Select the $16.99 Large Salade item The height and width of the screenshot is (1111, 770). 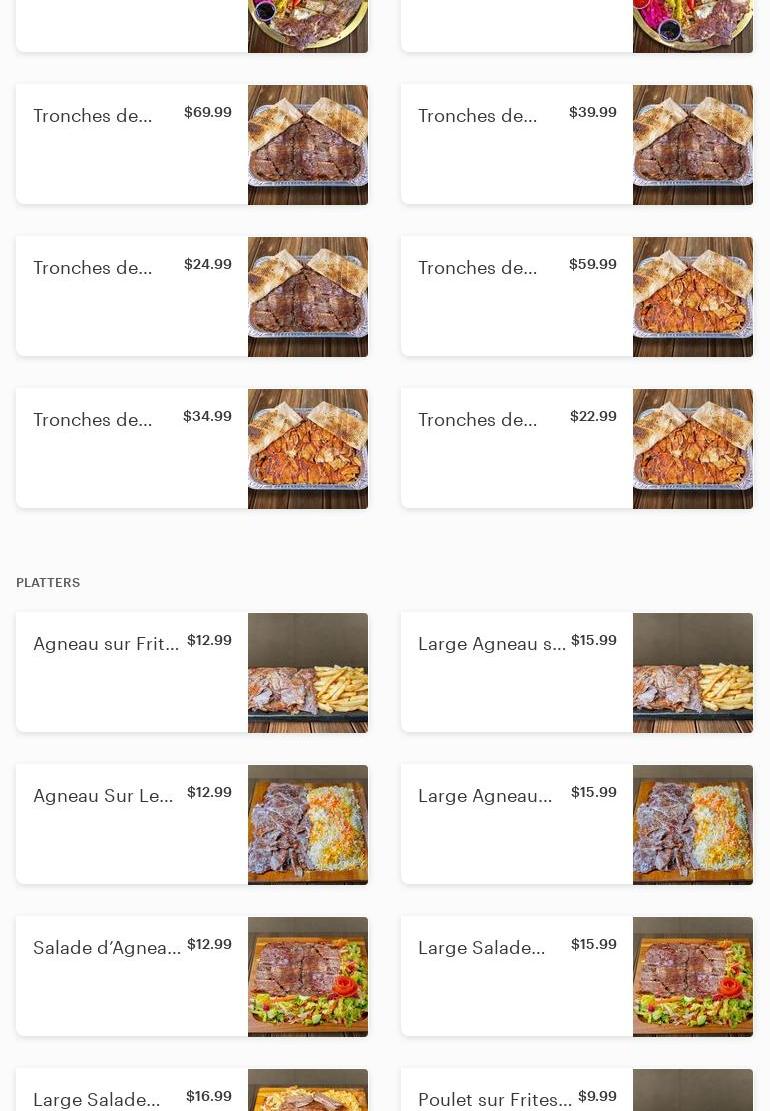132,1095
